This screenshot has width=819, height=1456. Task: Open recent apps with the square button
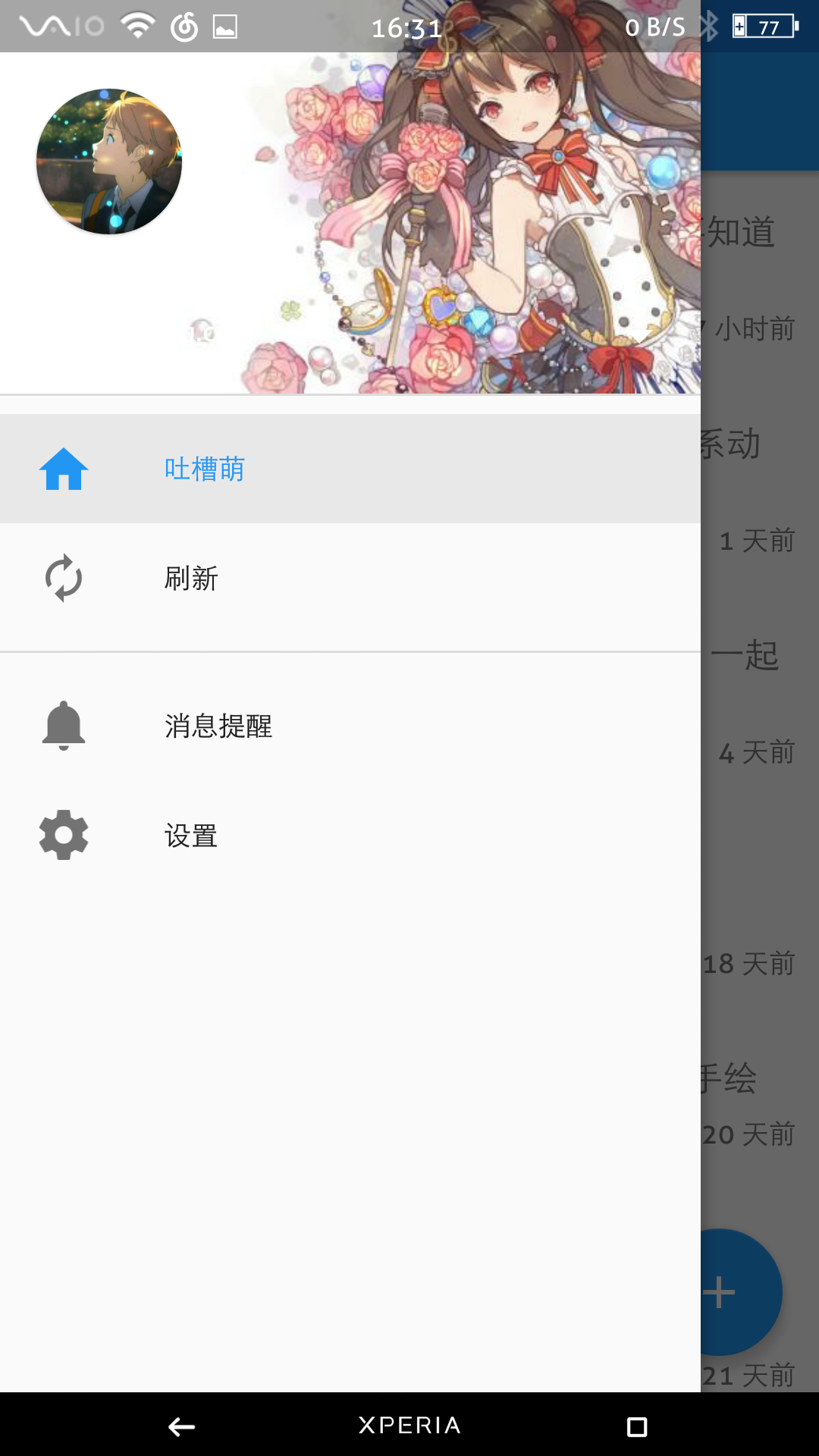click(x=636, y=1426)
